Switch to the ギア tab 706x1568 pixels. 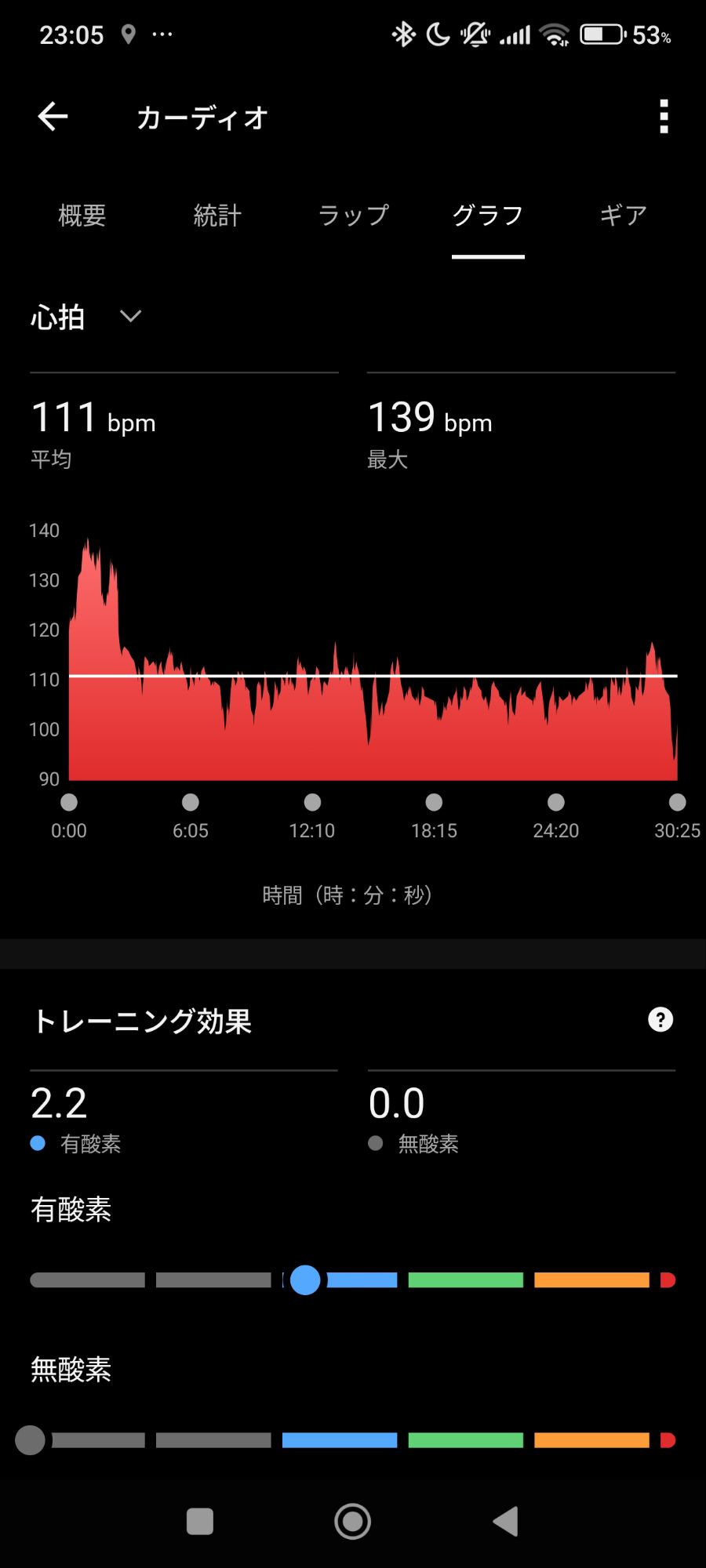pyautogui.click(x=624, y=215)
